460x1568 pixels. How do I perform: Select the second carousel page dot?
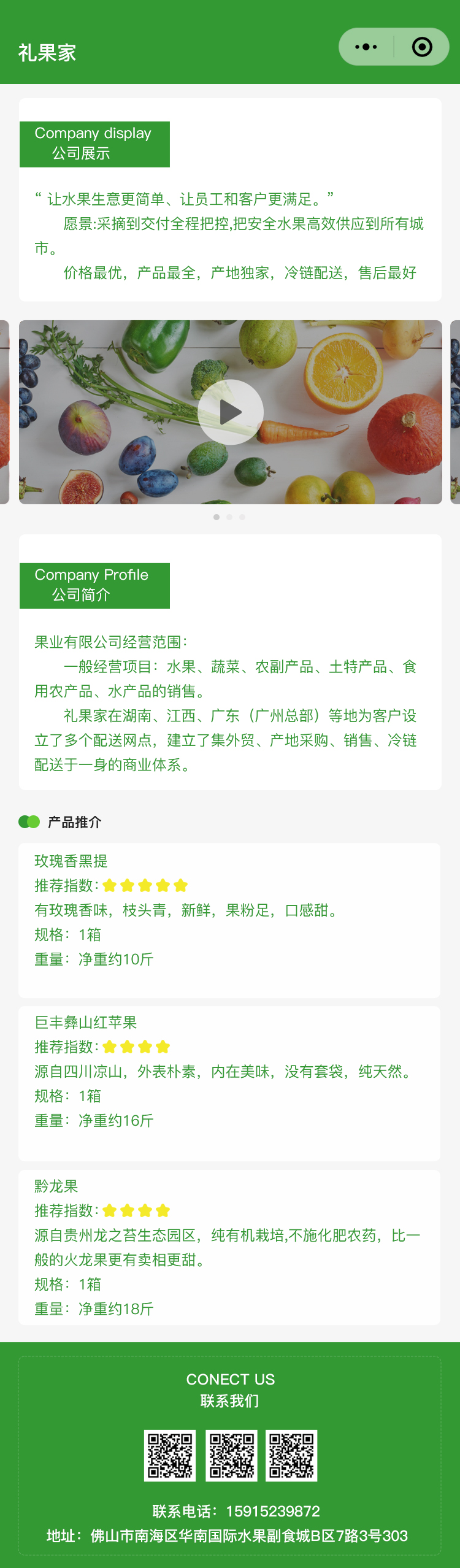coord(229,517)
